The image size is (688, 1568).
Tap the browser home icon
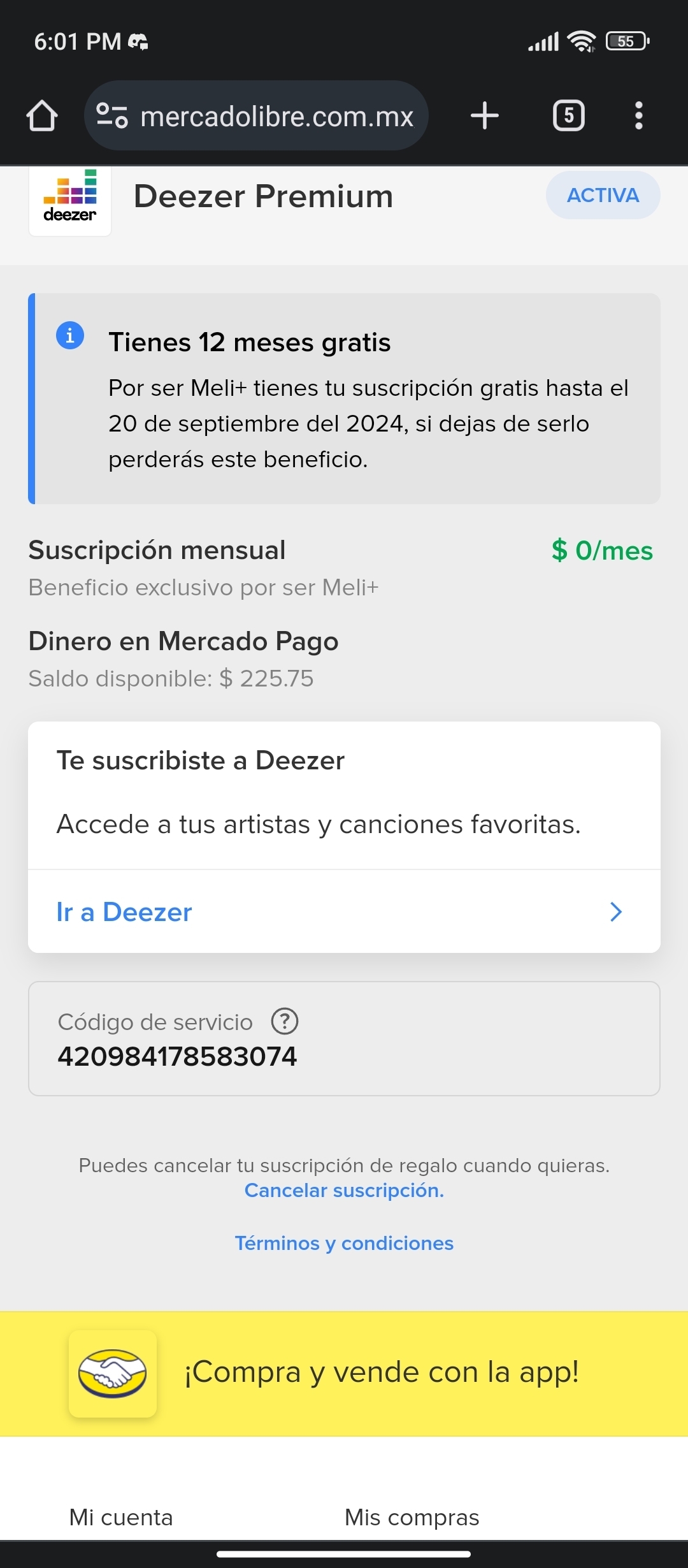pyautogui.click(x=42, y=116)
